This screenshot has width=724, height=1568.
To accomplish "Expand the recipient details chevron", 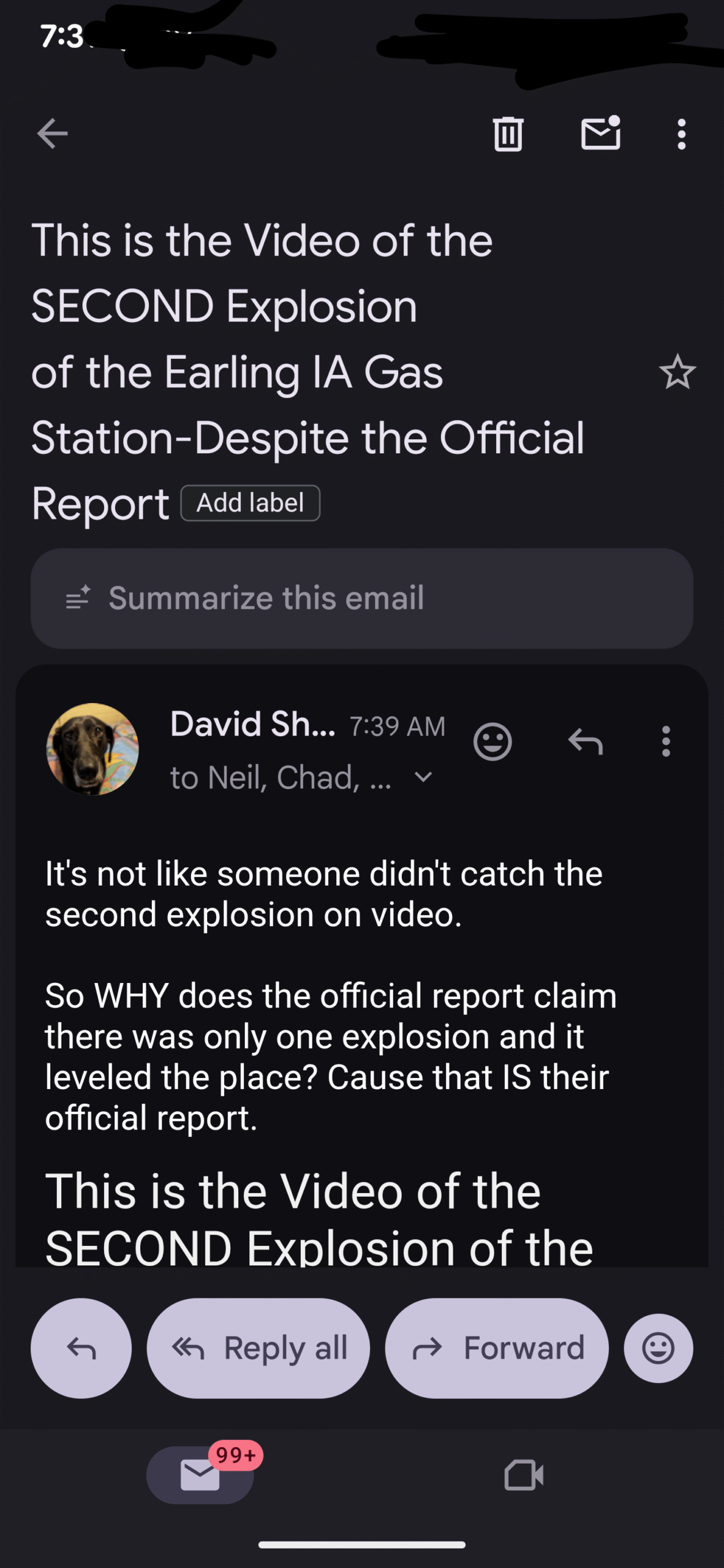I will pyautogui.click(x=423, y=778).
